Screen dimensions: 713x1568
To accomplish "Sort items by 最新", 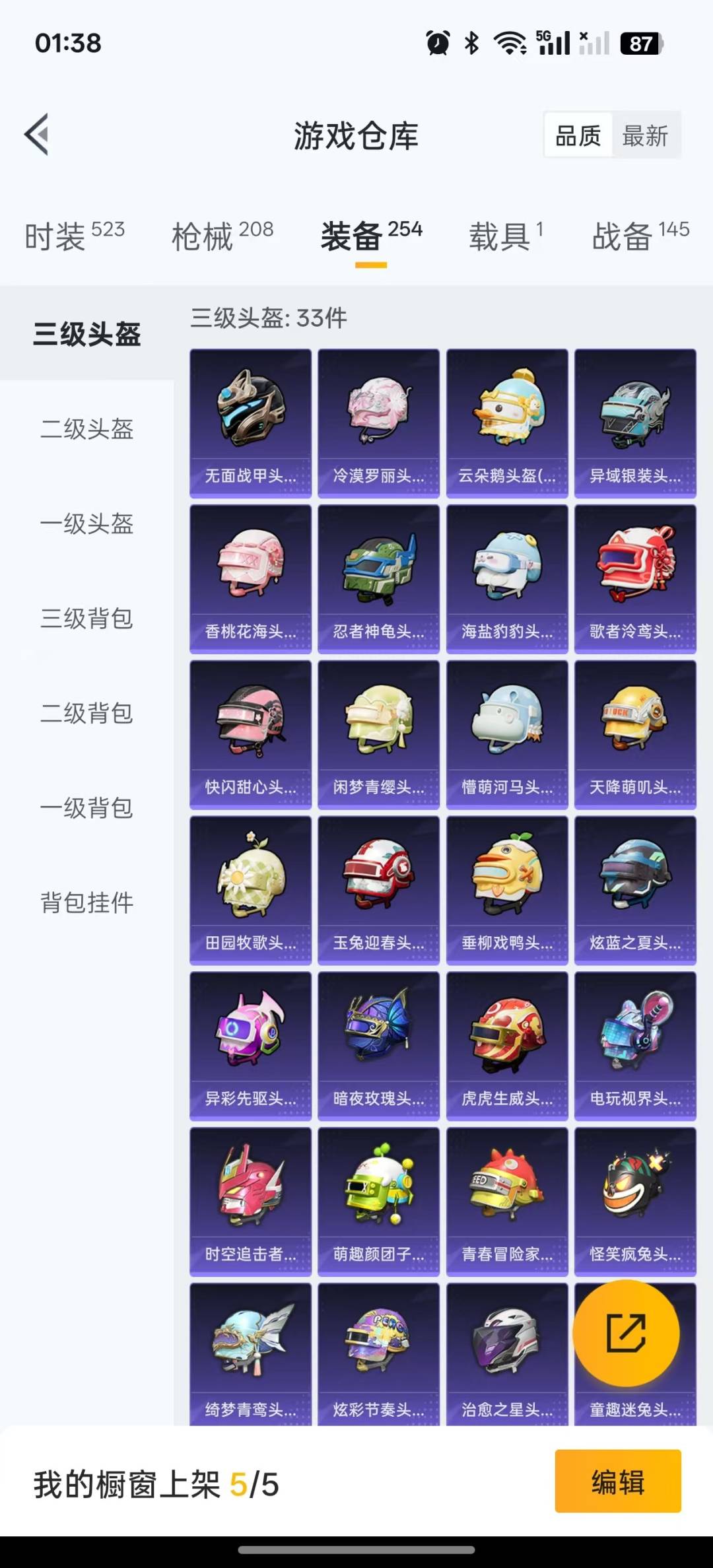I will pyautogui.click(x=645, y=136).
